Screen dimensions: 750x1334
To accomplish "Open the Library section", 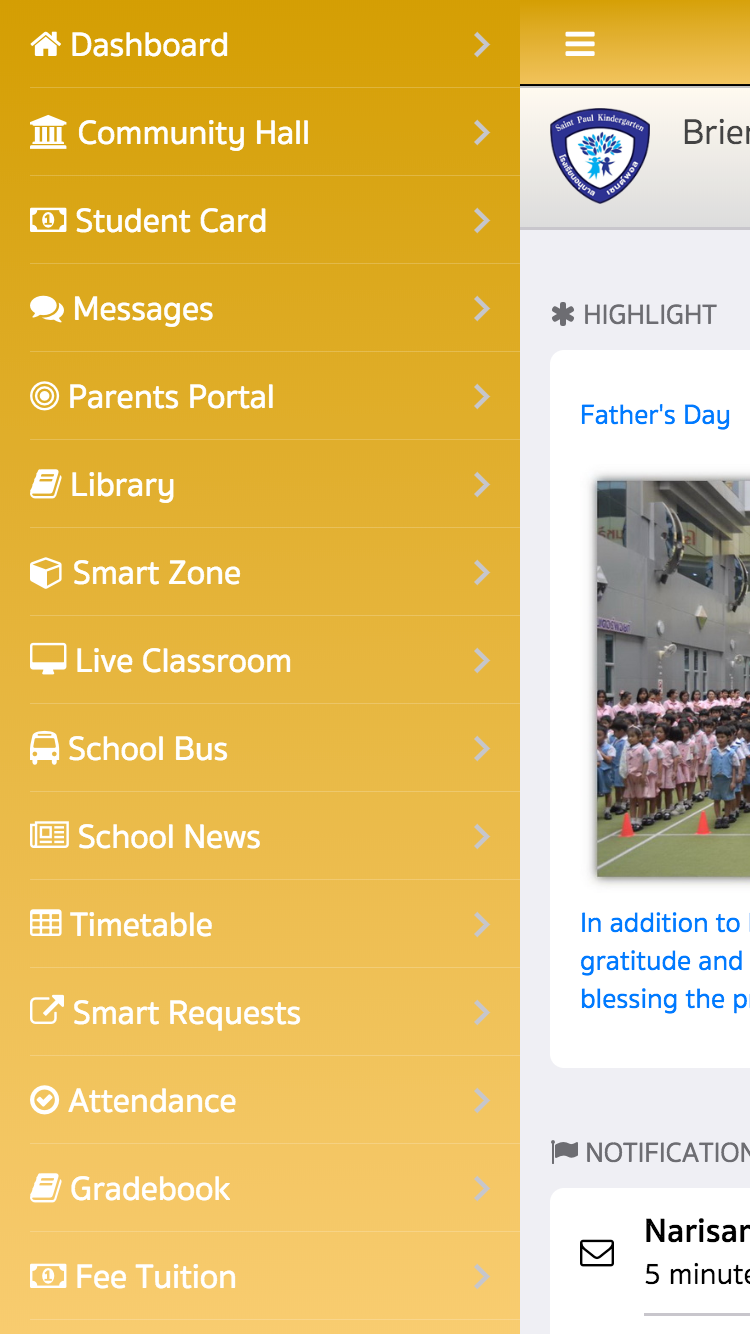I will click(x=122, y=485).
